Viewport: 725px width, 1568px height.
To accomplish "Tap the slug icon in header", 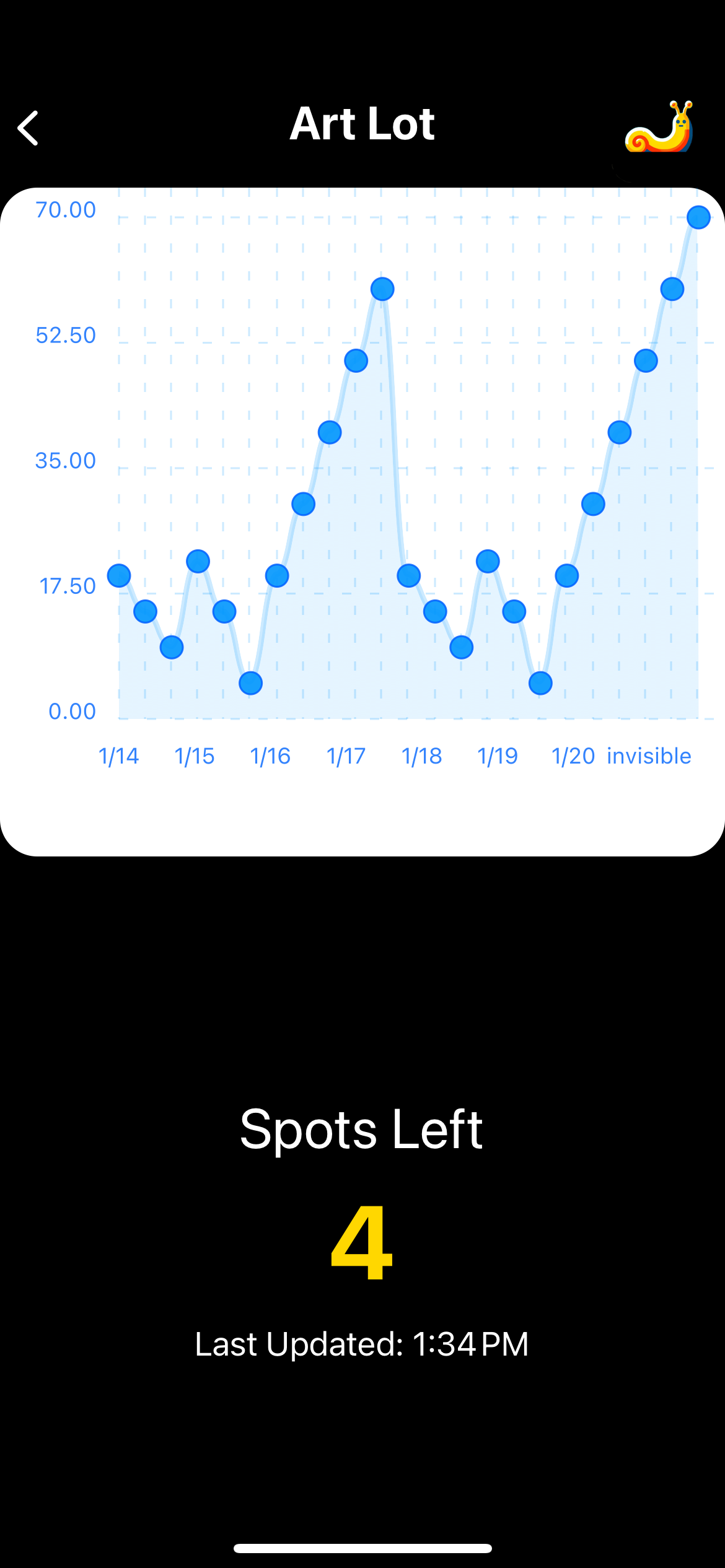I will pyautogui.click(x=659, y=128).
